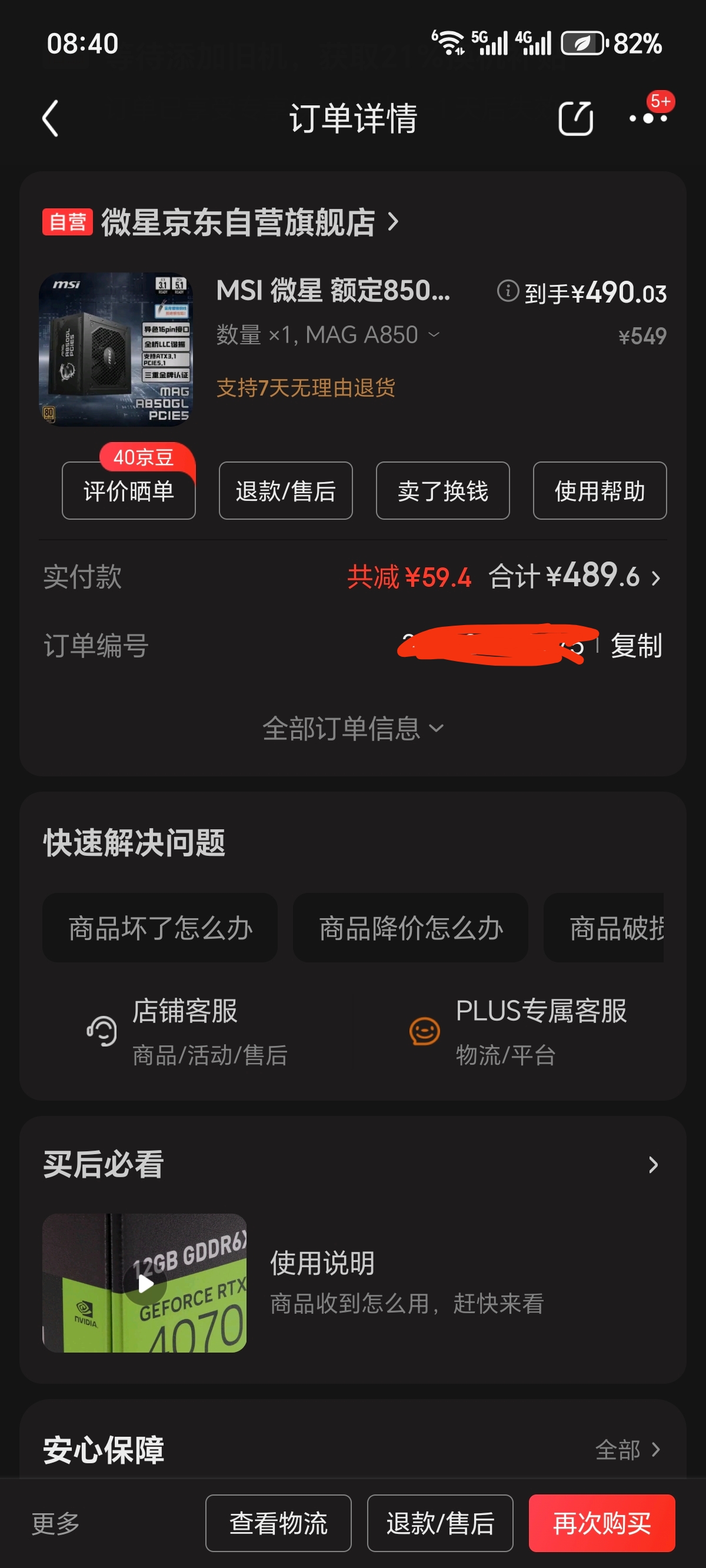Open the share icon in the top bar
The height and width of the screenshot is (1568, 706).
[x=575, y=117]
